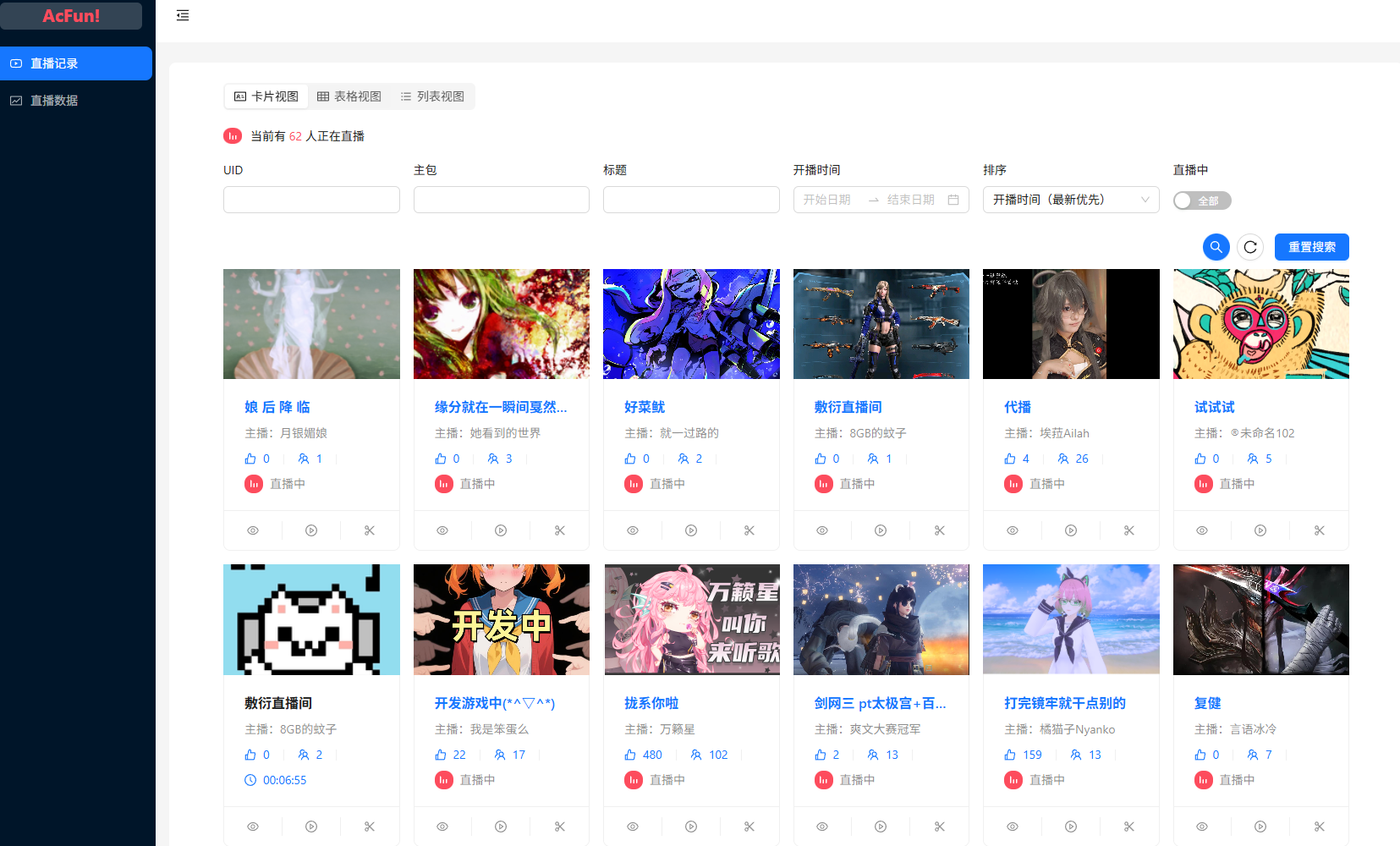Open 直播记录 in the sidebar

[54, 63]
